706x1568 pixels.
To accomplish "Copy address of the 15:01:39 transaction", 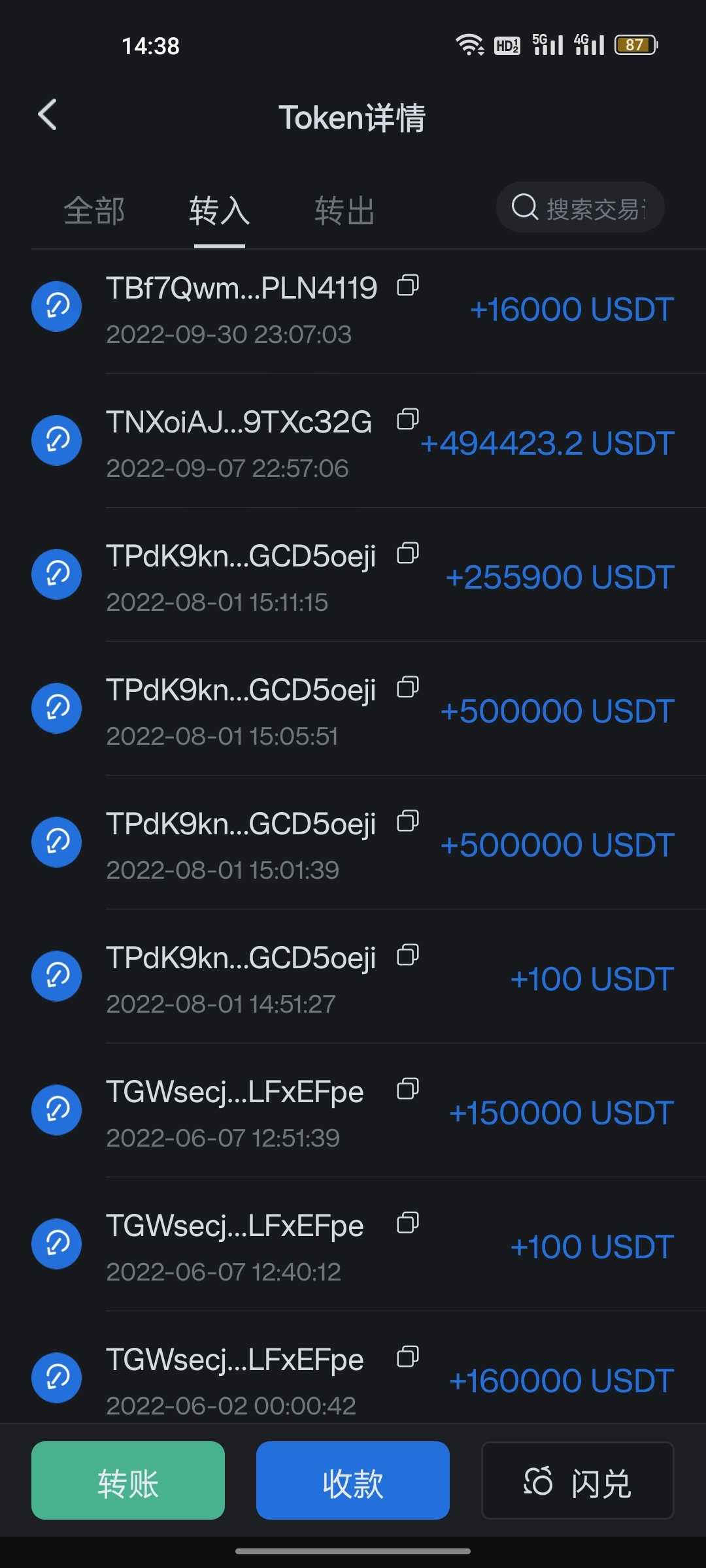I will tap(408, 821).
